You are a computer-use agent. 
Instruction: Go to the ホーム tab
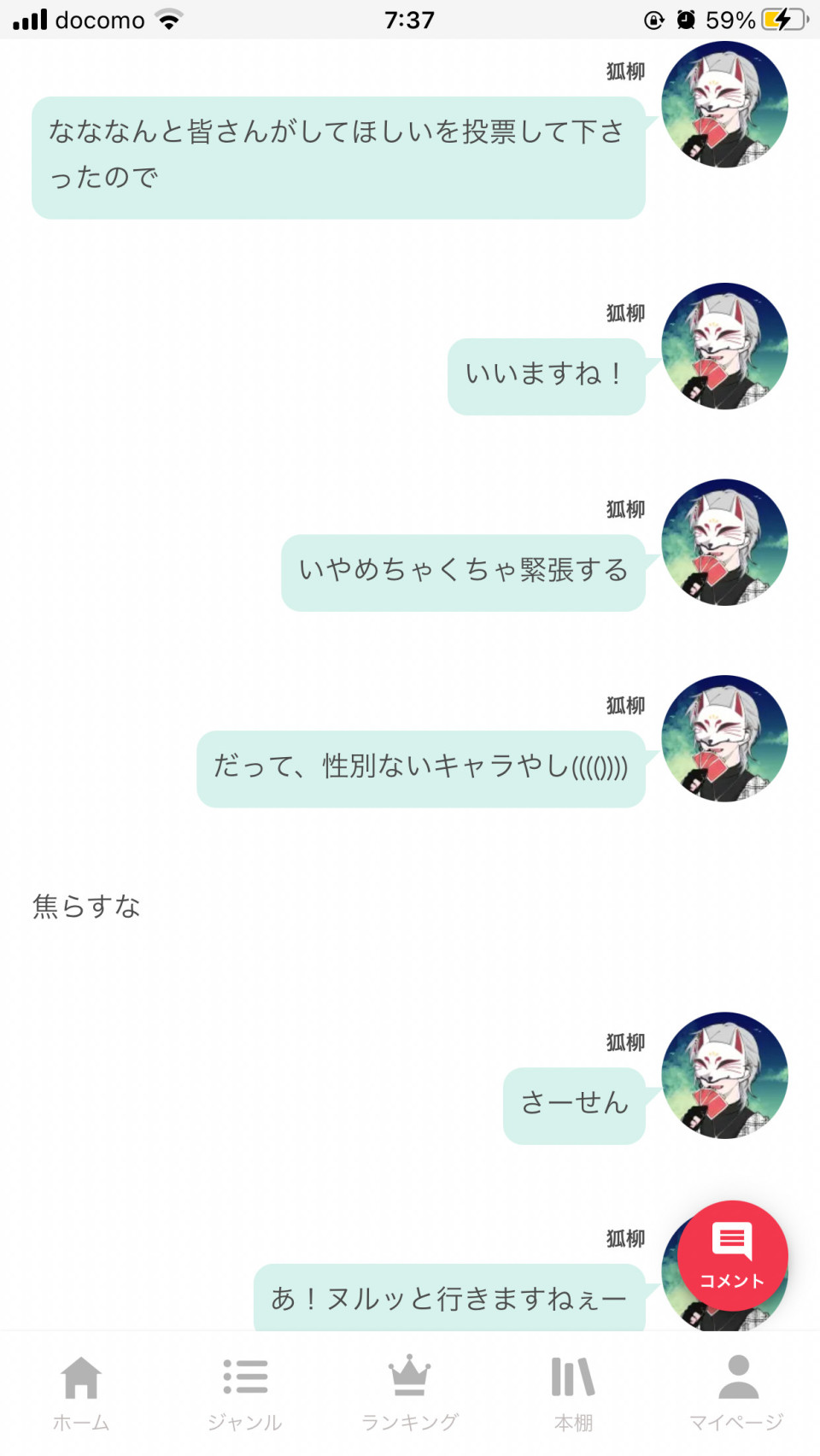pyautogui.click(x=81, y=1393)
